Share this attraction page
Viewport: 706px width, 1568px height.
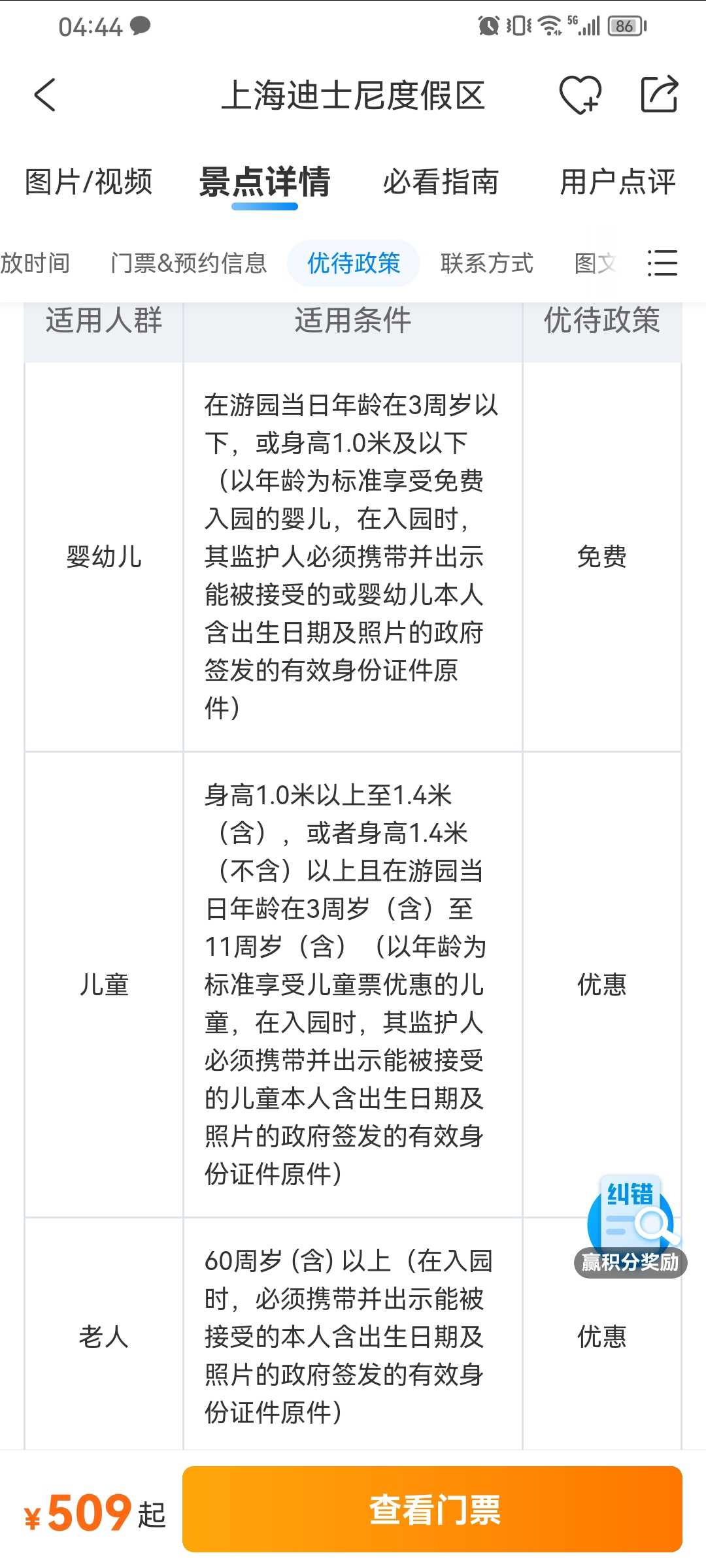tap(659, 95)
